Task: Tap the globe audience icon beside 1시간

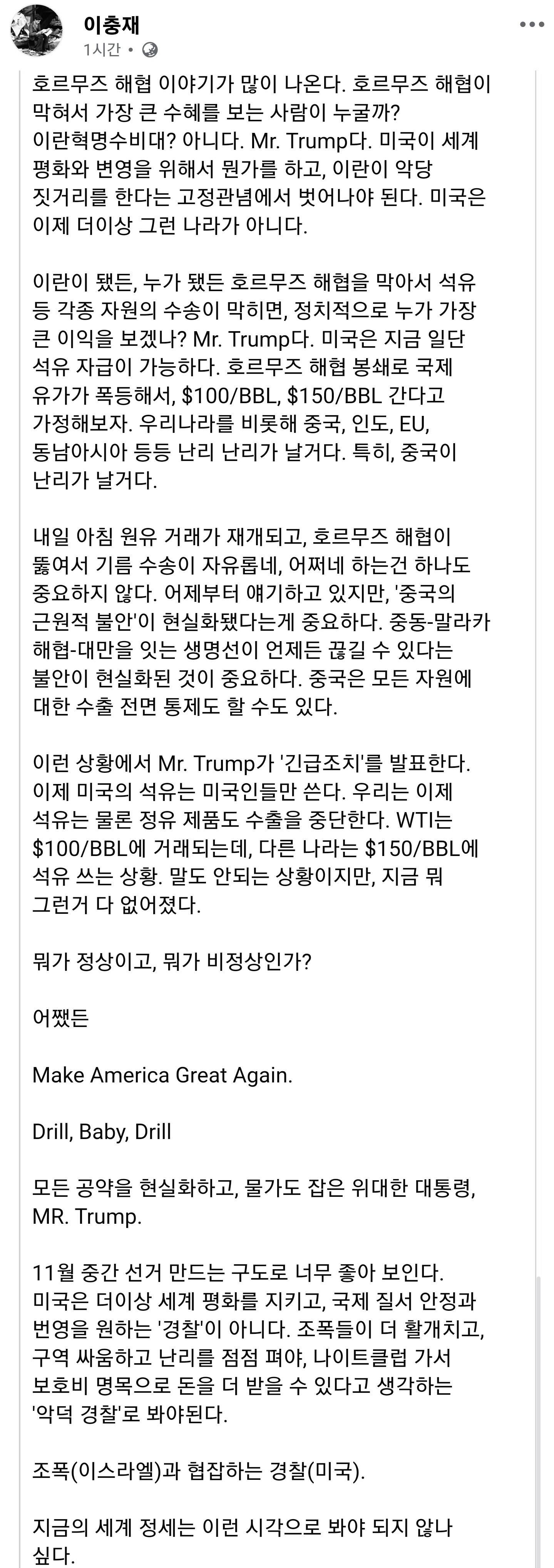Action: tap(150, 50)
